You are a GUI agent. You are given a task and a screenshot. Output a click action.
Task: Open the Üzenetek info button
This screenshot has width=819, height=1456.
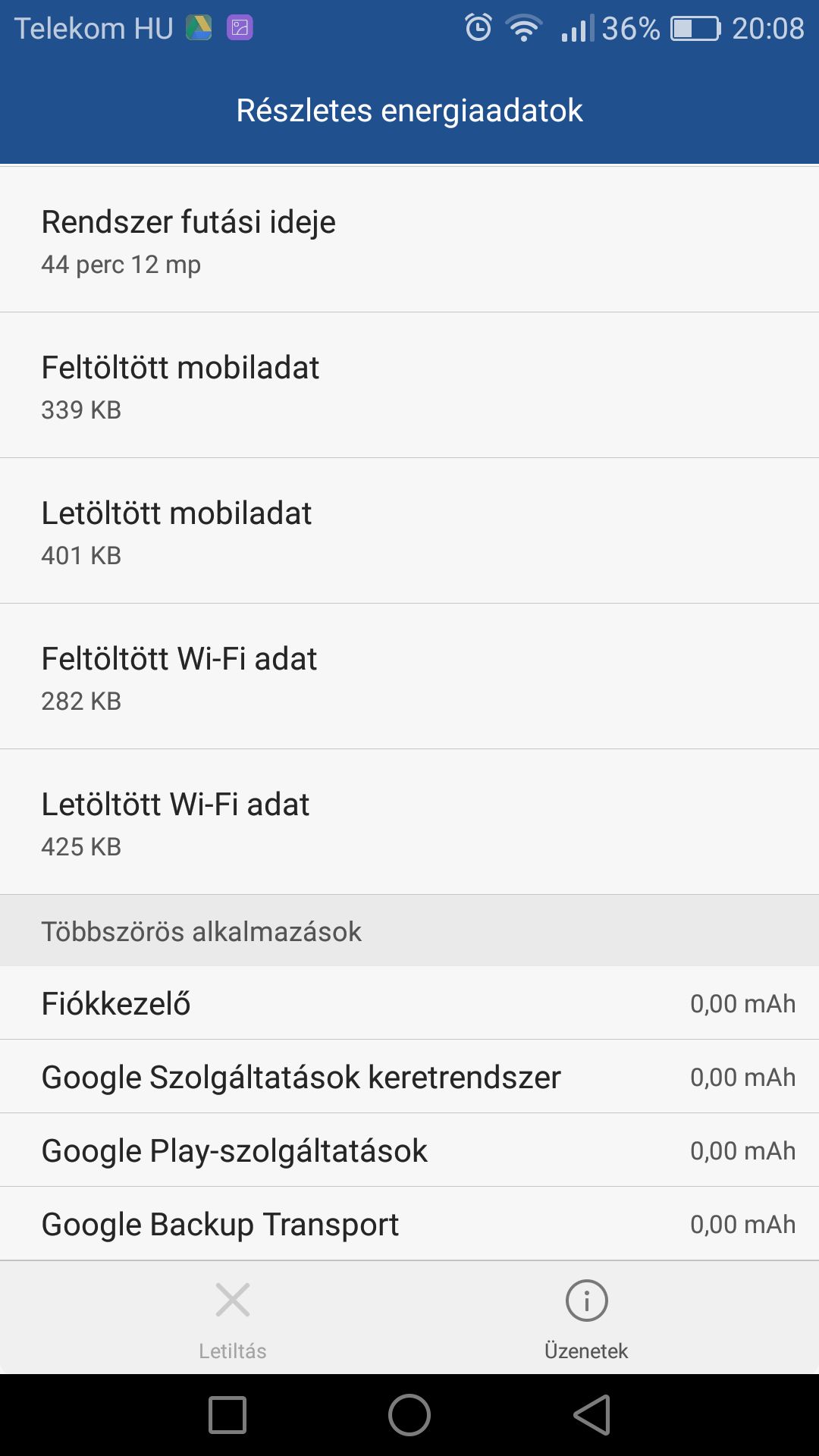(586, 1318)
